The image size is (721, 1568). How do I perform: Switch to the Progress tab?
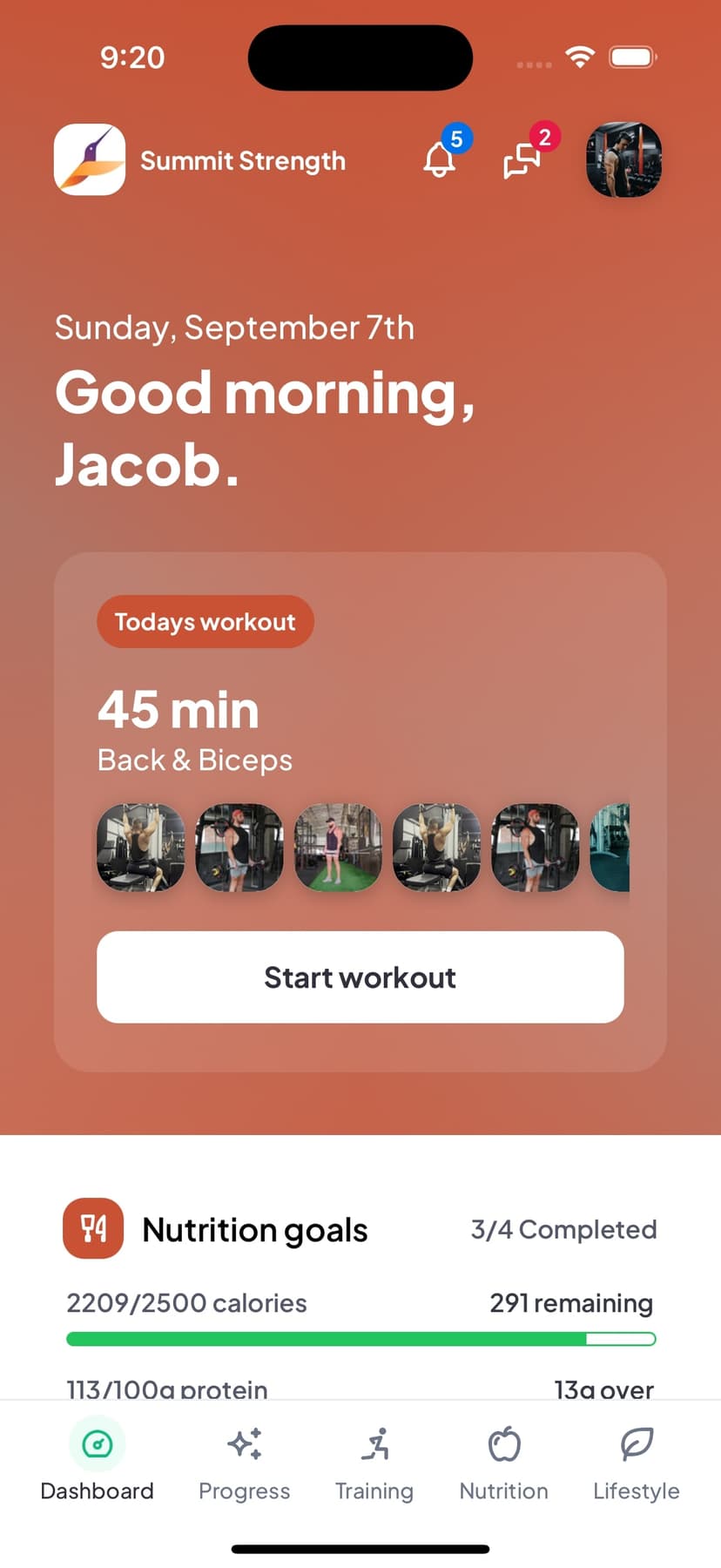(x=244, y=1463)
